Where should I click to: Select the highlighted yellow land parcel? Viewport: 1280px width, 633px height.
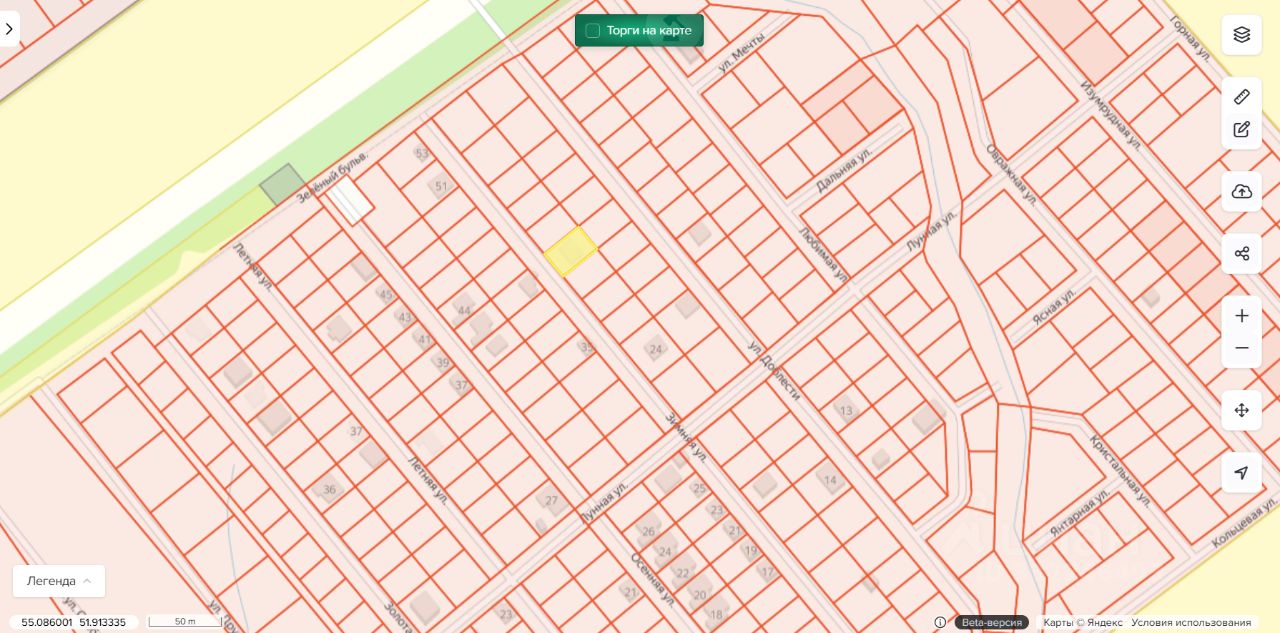click(x=571, y=251)
